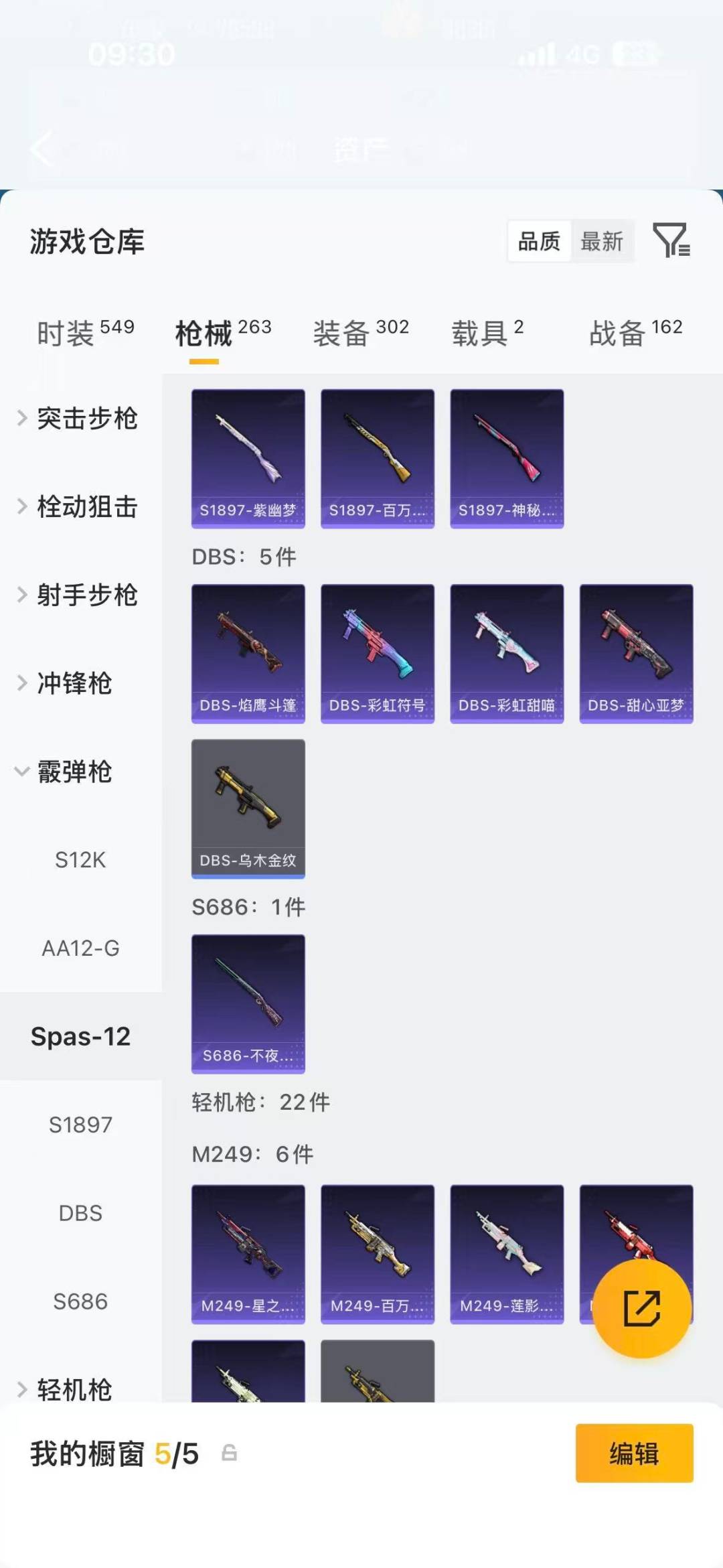This screenshot has height=1568, width=723.
Task: Switch sorting to 最新
Action: [602, 242]
